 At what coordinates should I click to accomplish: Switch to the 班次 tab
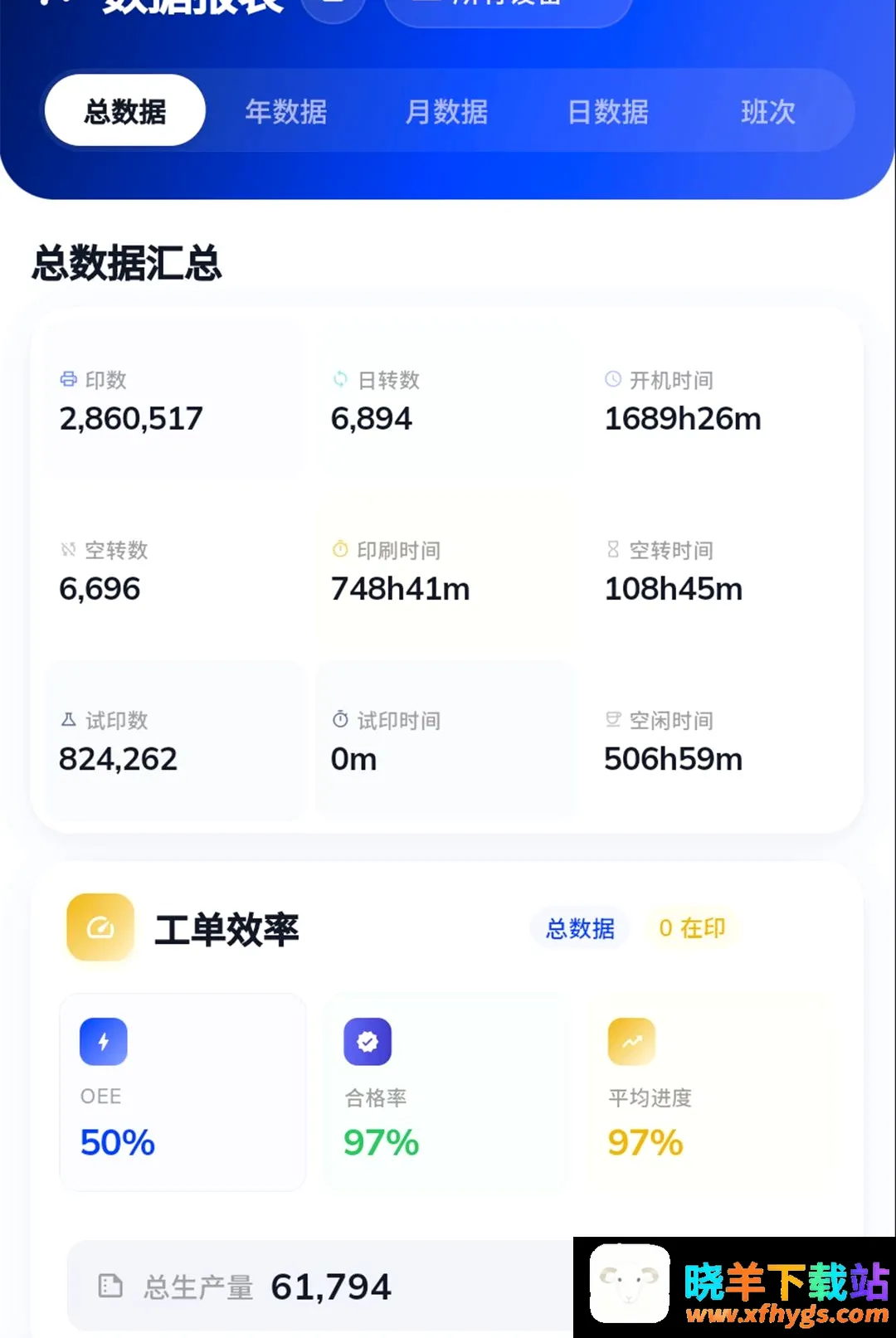point(768,111)
